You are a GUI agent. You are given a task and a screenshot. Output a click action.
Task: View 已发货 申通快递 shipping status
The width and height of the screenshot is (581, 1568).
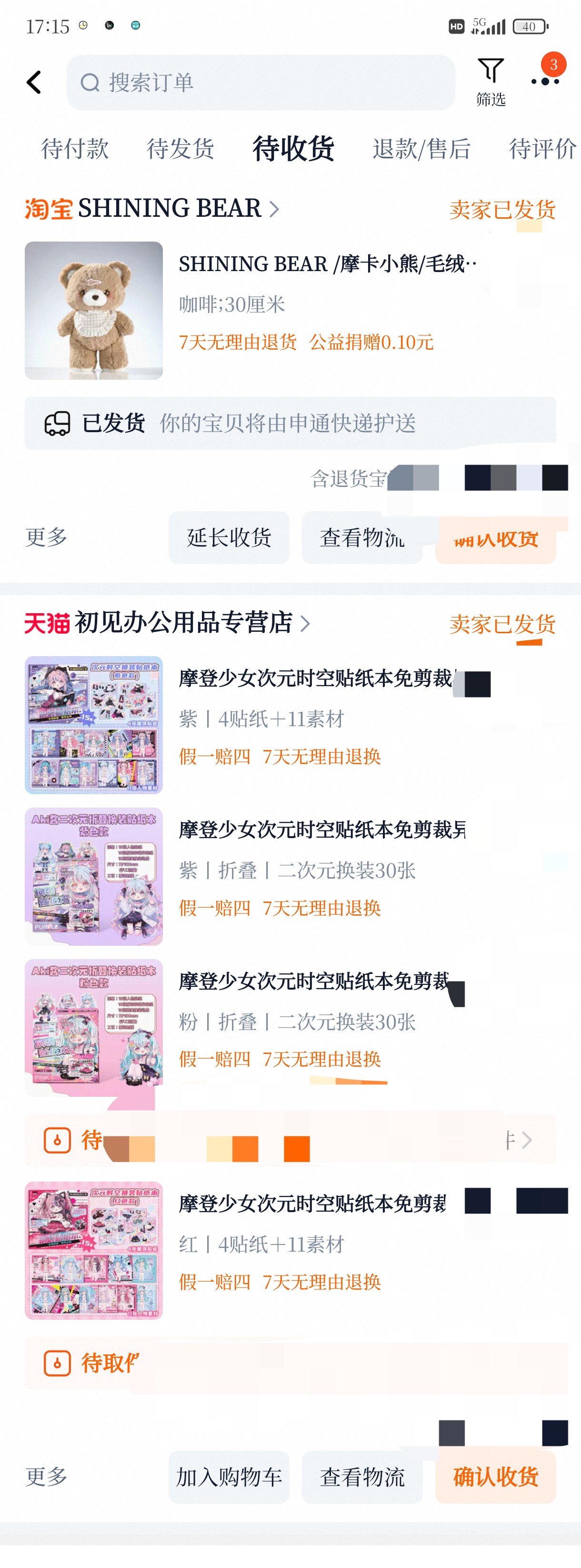pyautogui.click(x=290, y=423)
